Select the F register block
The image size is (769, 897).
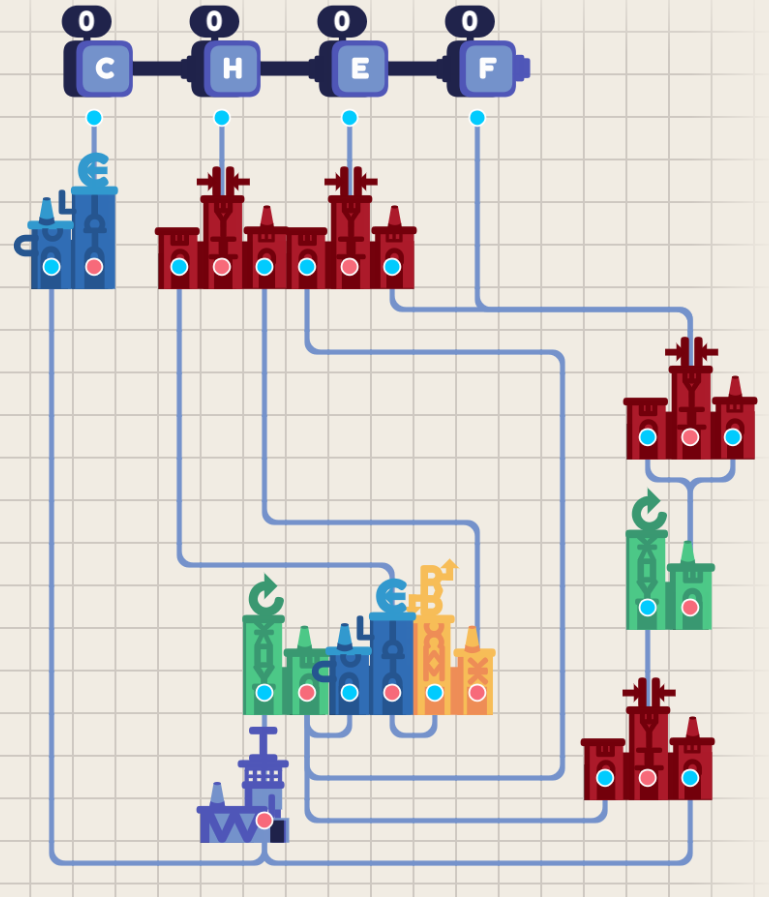click(x=487, y=69)
